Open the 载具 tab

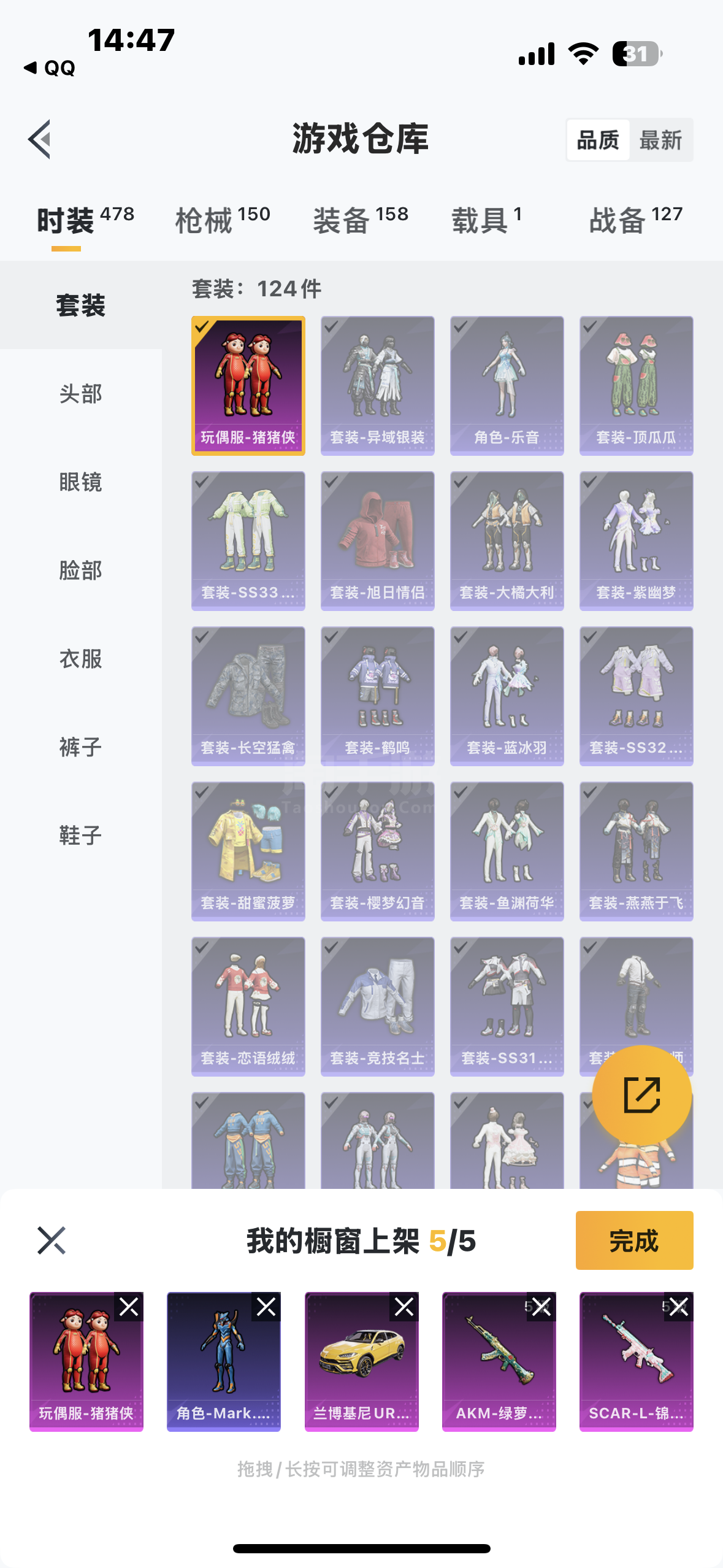coord(486,220)
